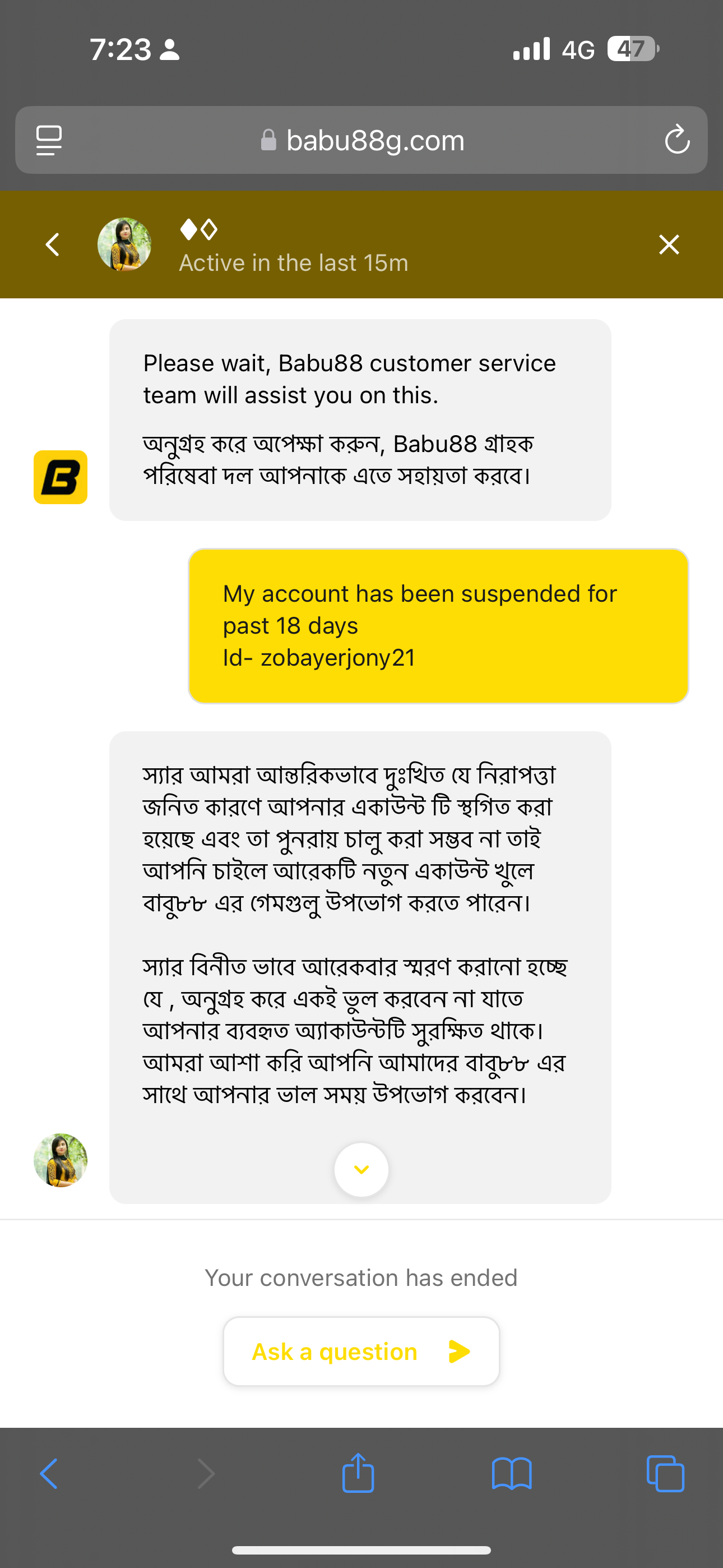Image resolution: width=723 pixels, height=1568 pixels.
Task: Navigate back in Safari toolbar
Action: pos(49,1474)
